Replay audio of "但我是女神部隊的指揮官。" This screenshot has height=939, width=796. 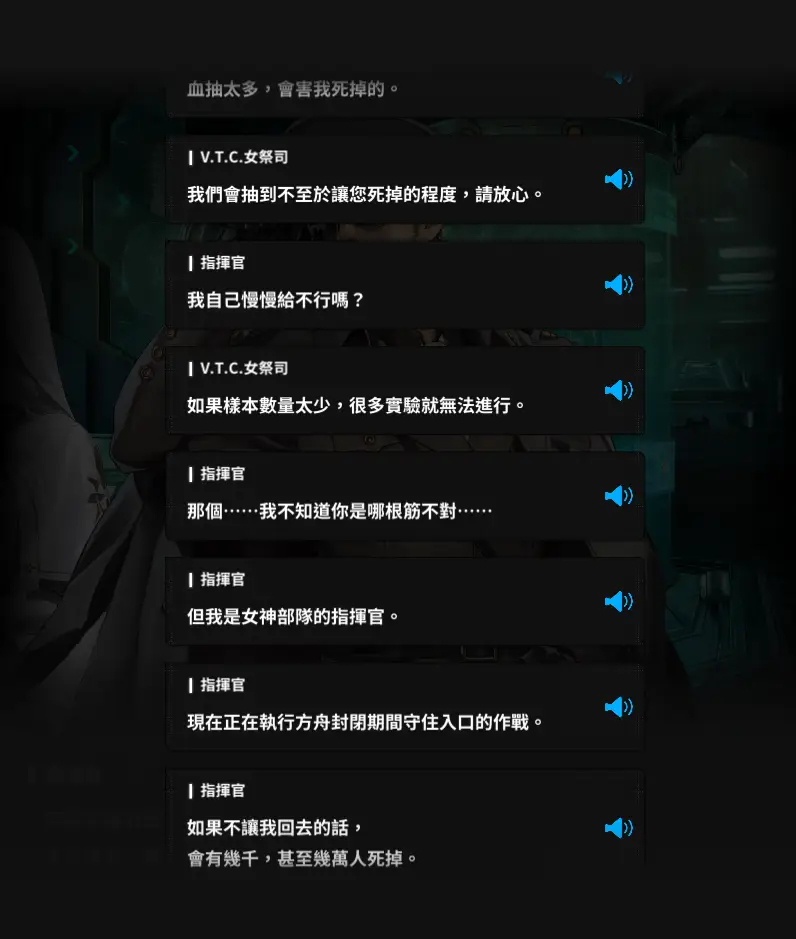click(618, 602)
